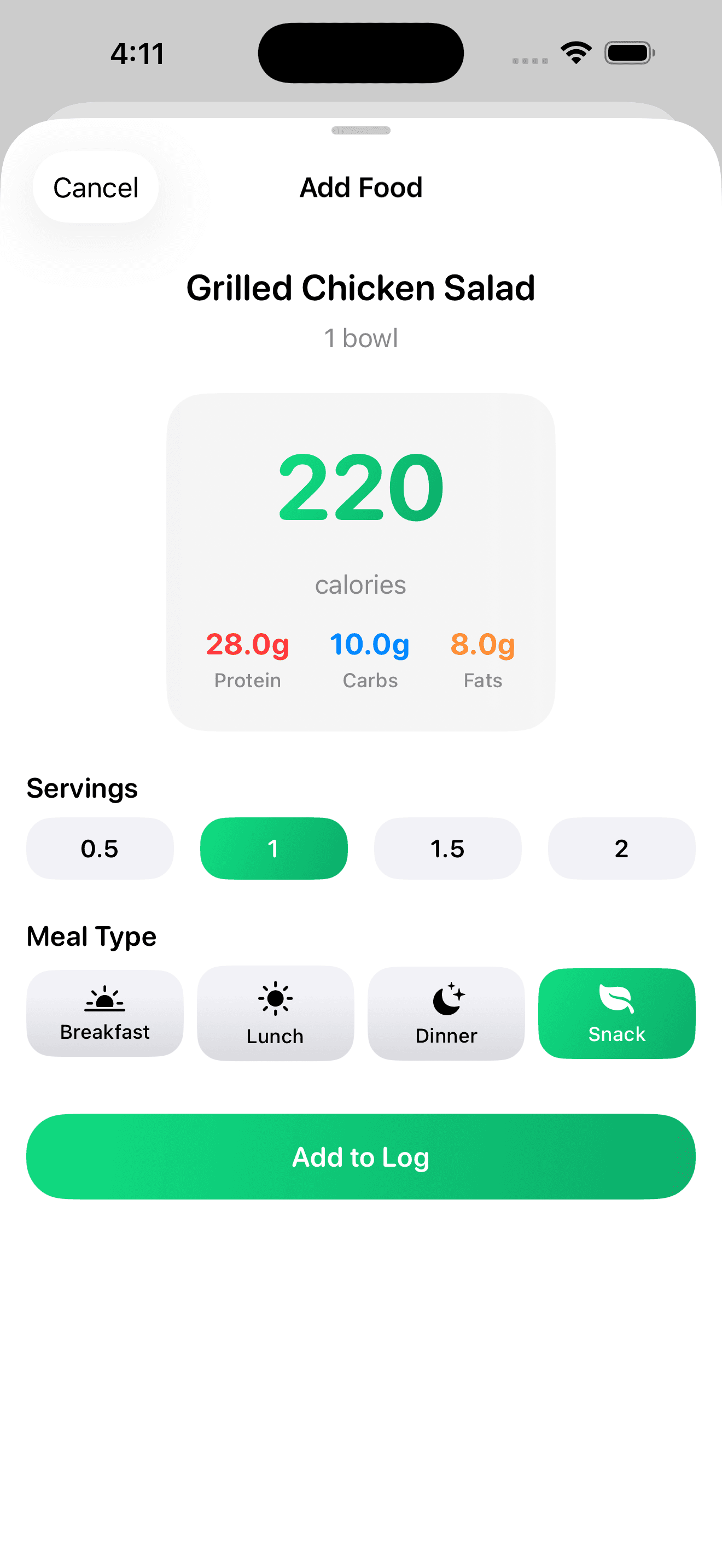Viewport: 722px width, 1568px height.
Task: Select 0.5 servings
Action: pos(99,848)
